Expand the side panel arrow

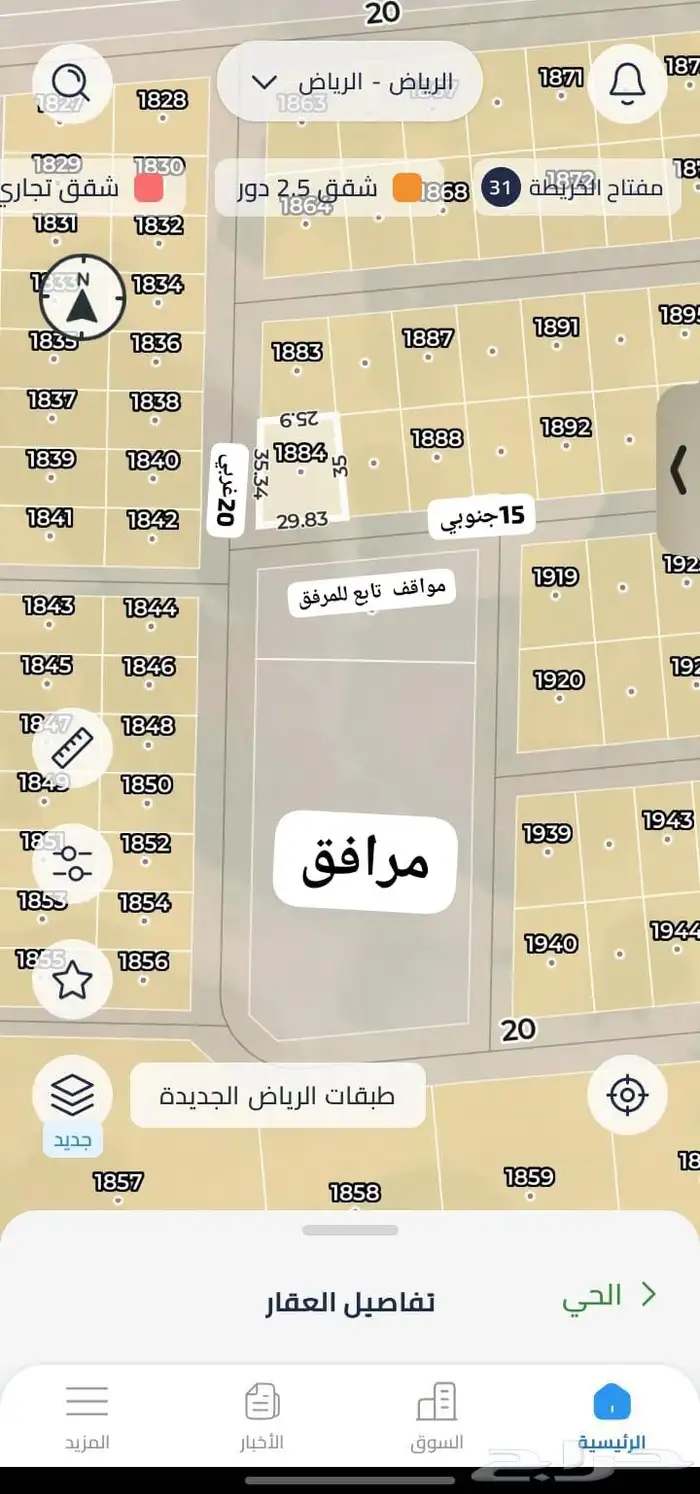[679, 468]
